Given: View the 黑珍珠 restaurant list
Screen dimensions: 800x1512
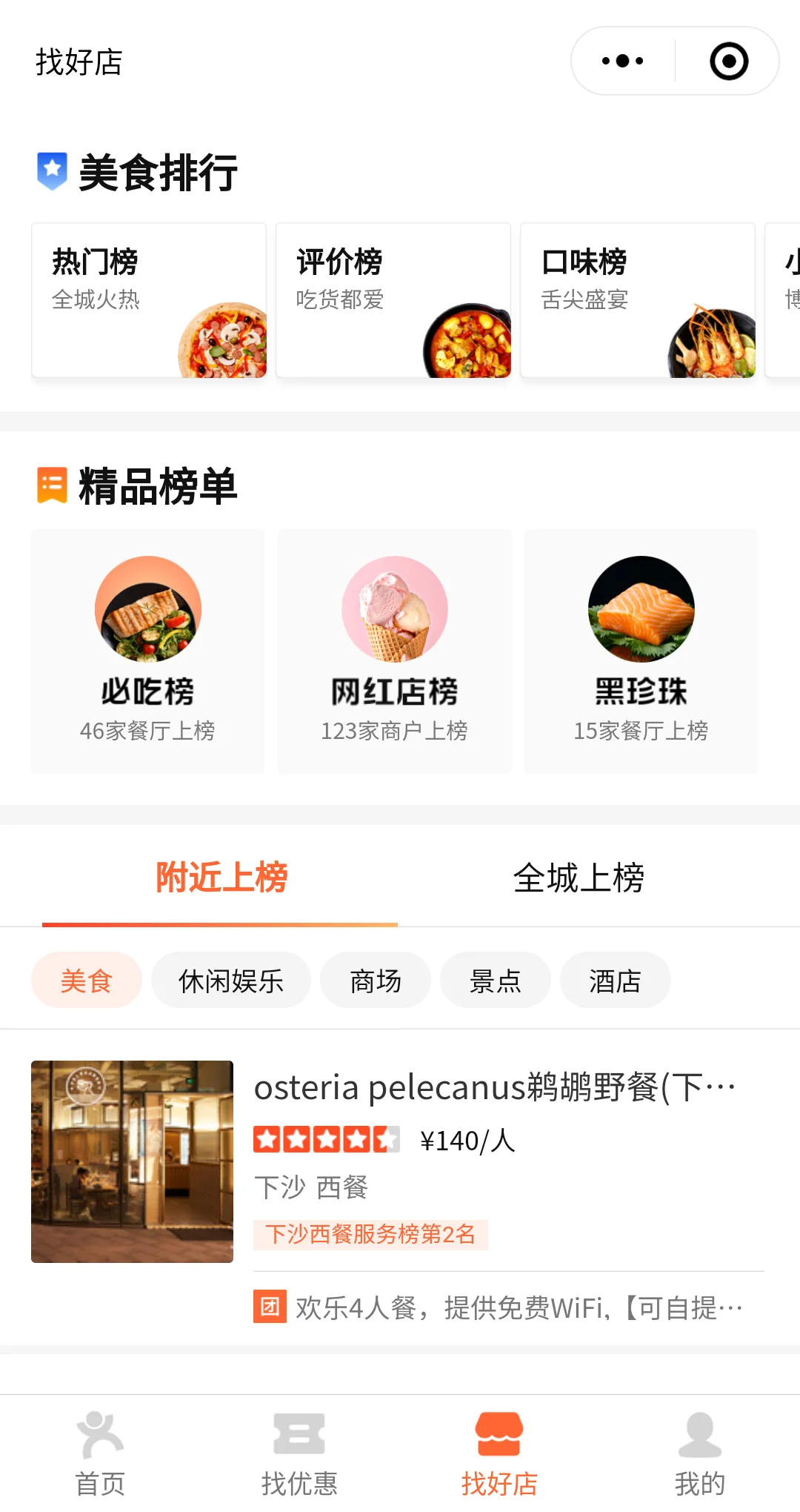Looking at the screenshot, I should [641, 651].
